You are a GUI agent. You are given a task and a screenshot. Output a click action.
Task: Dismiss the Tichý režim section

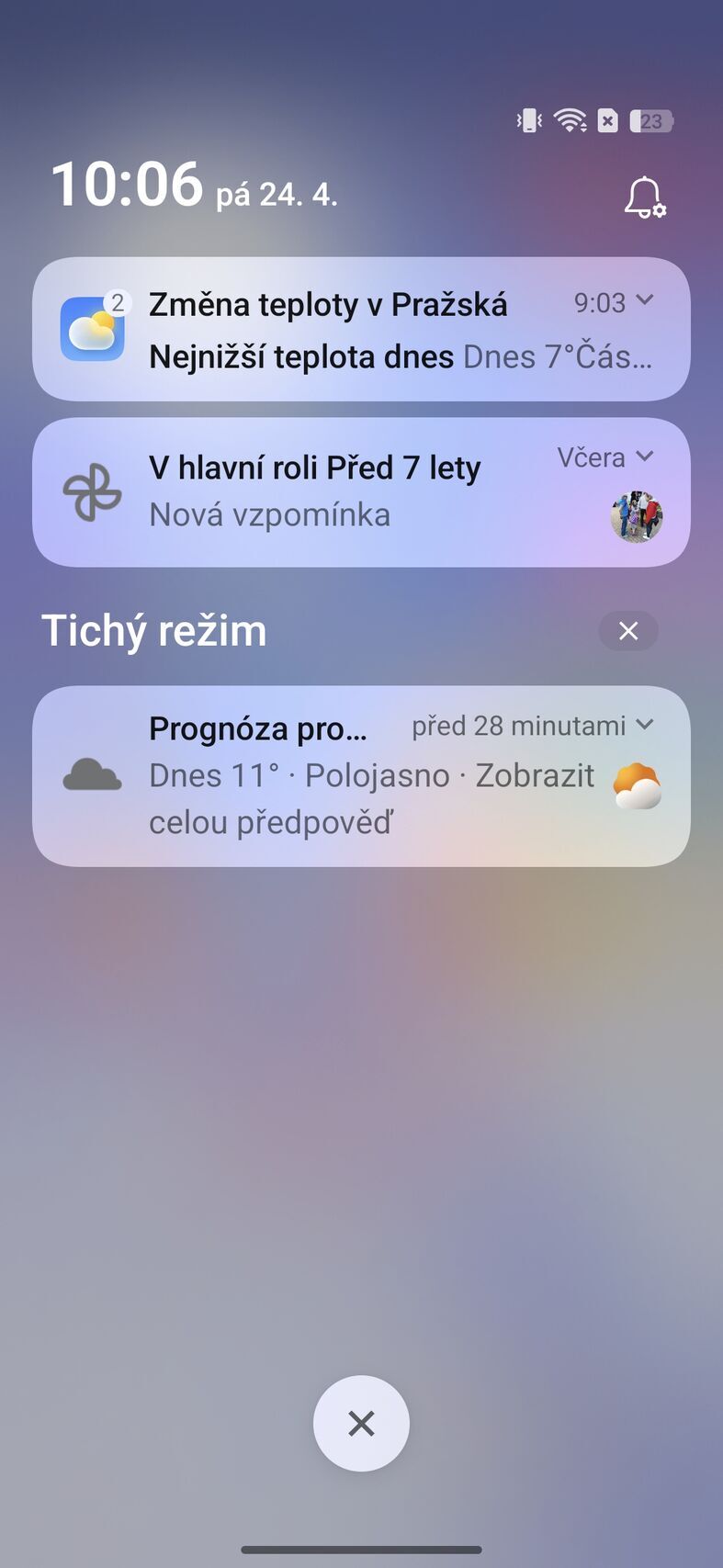[628, 631]
